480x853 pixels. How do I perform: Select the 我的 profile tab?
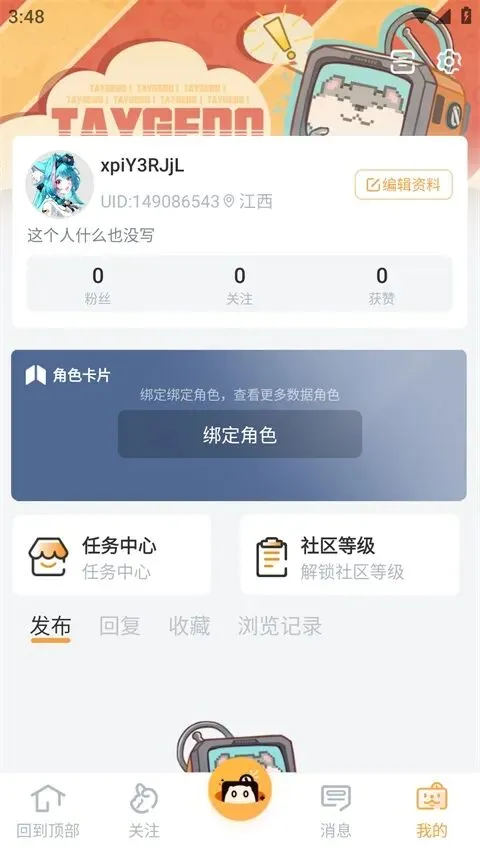point(432,811)
